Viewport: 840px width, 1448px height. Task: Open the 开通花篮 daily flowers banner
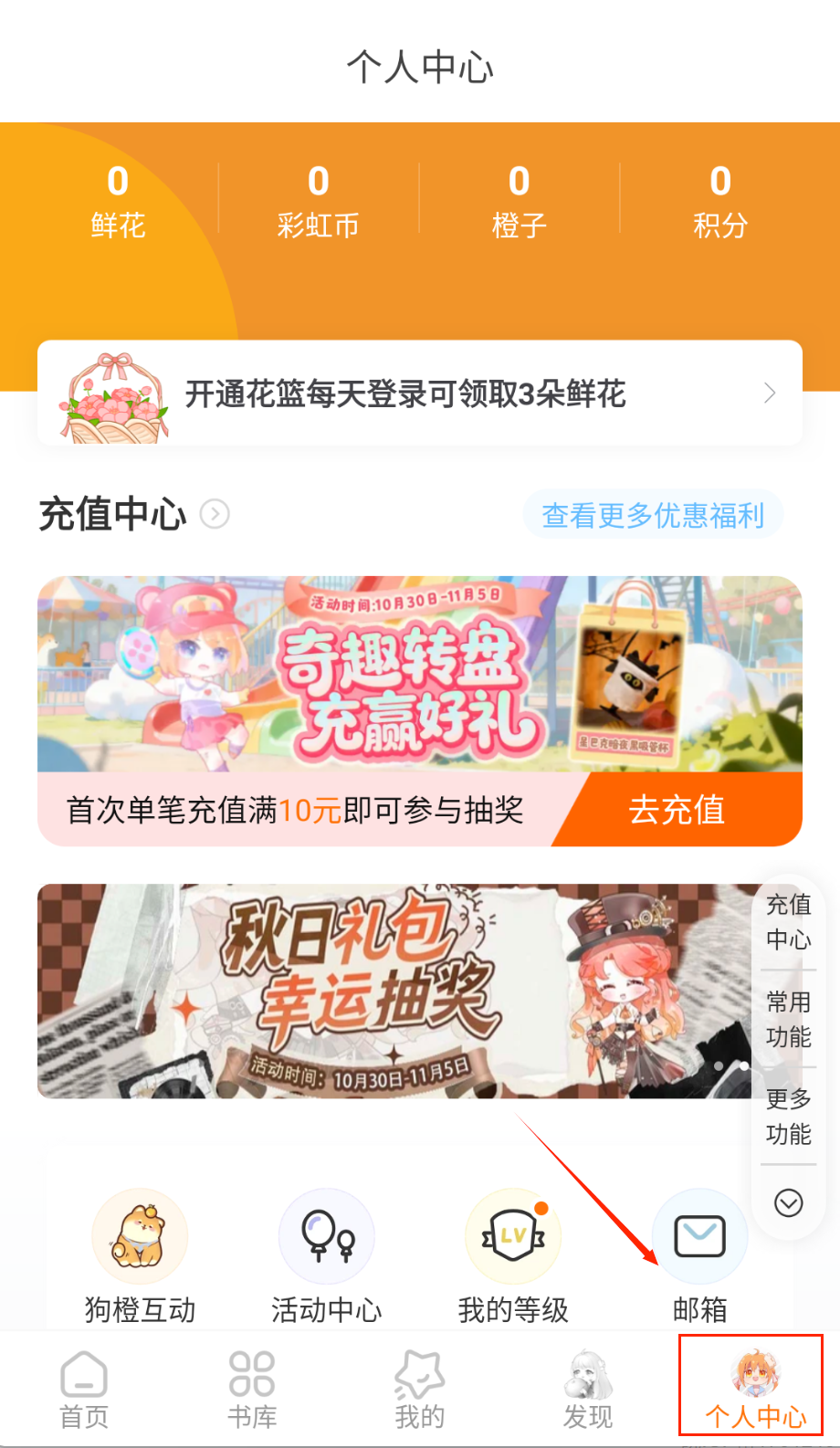tap(420, 393)
